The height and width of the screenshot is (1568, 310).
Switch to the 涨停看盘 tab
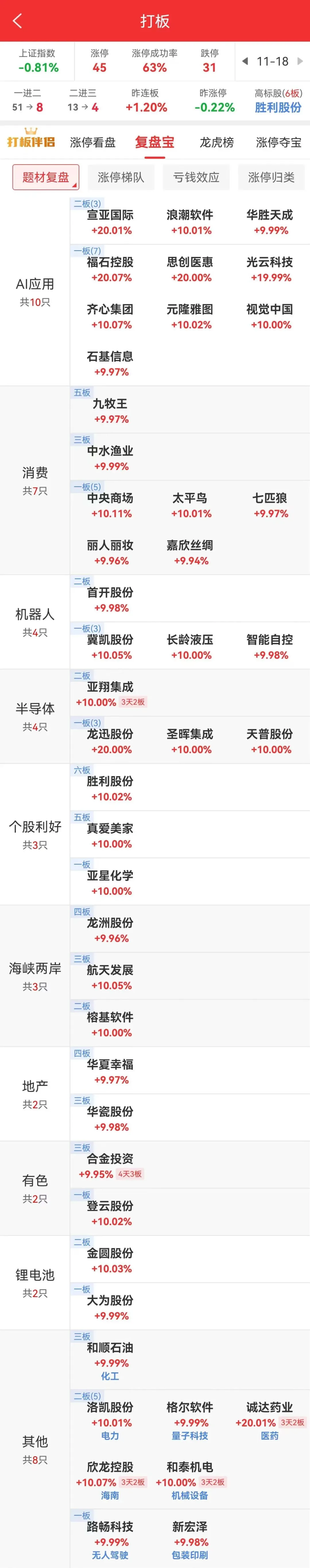click(92, 142)
